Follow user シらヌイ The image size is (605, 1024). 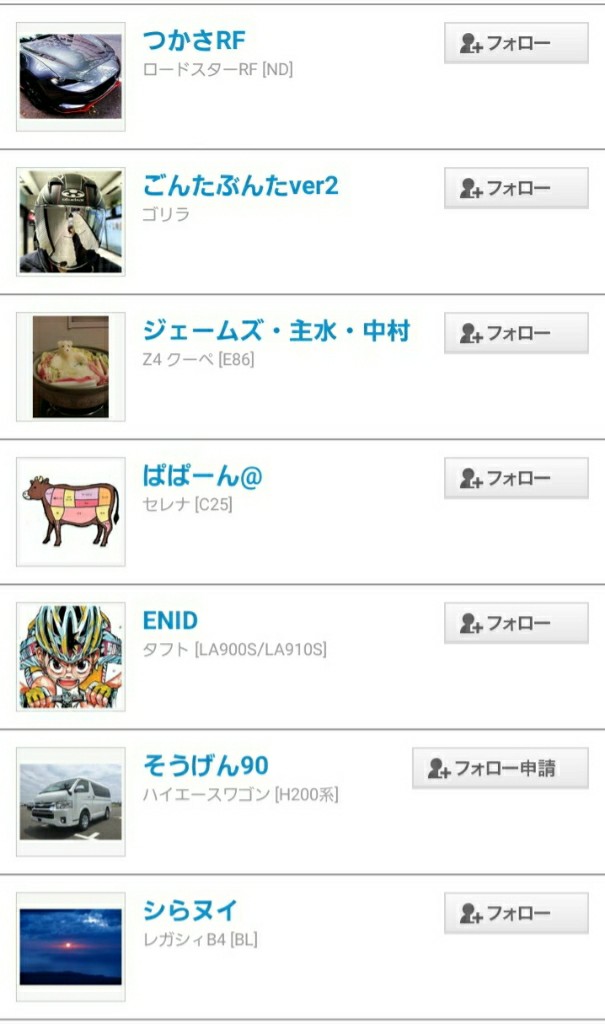coord(516,913)
